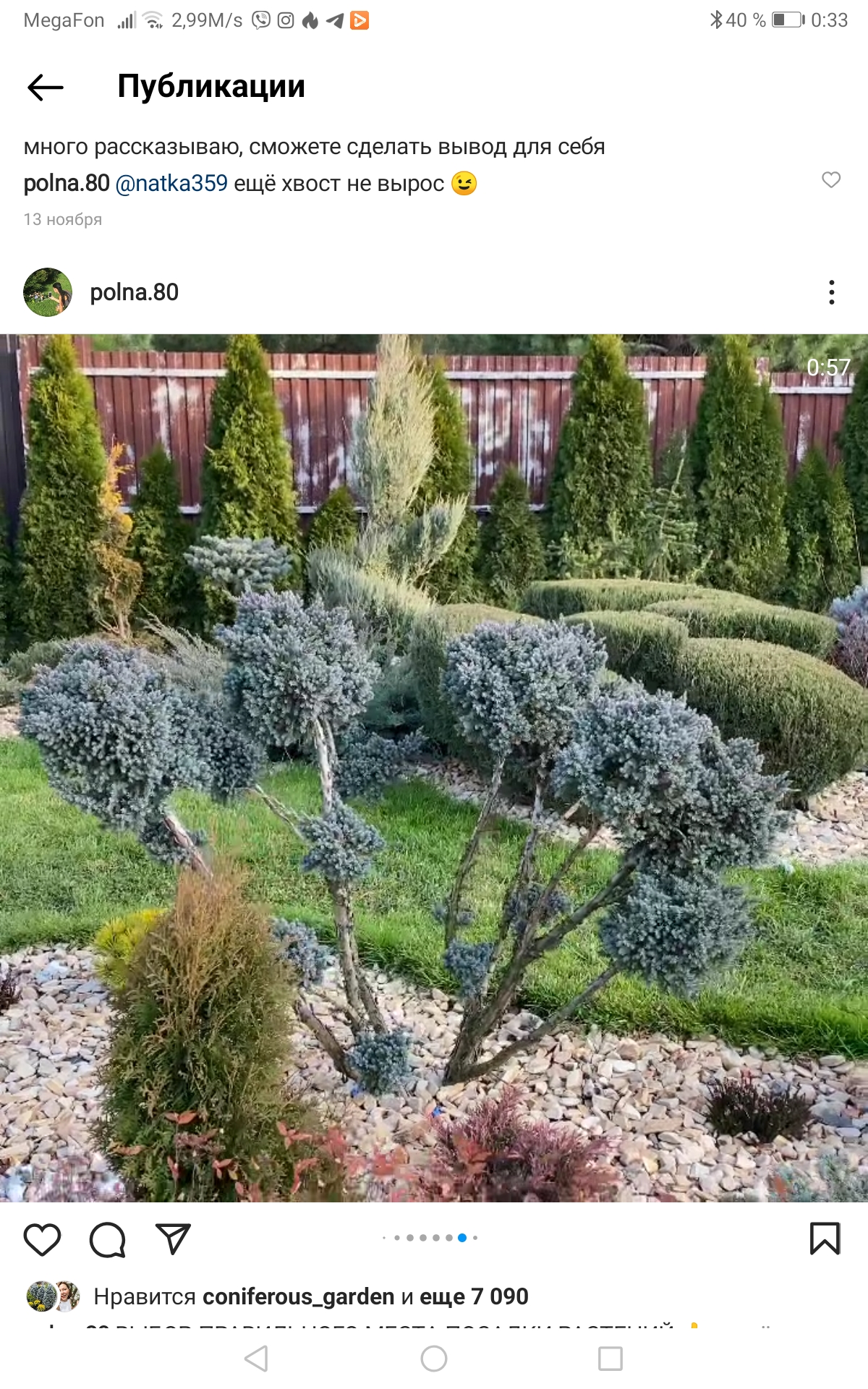868x1389 pixels.
Task: Open polna.80 profile picture in post header
Action: [x=48, y=292]
